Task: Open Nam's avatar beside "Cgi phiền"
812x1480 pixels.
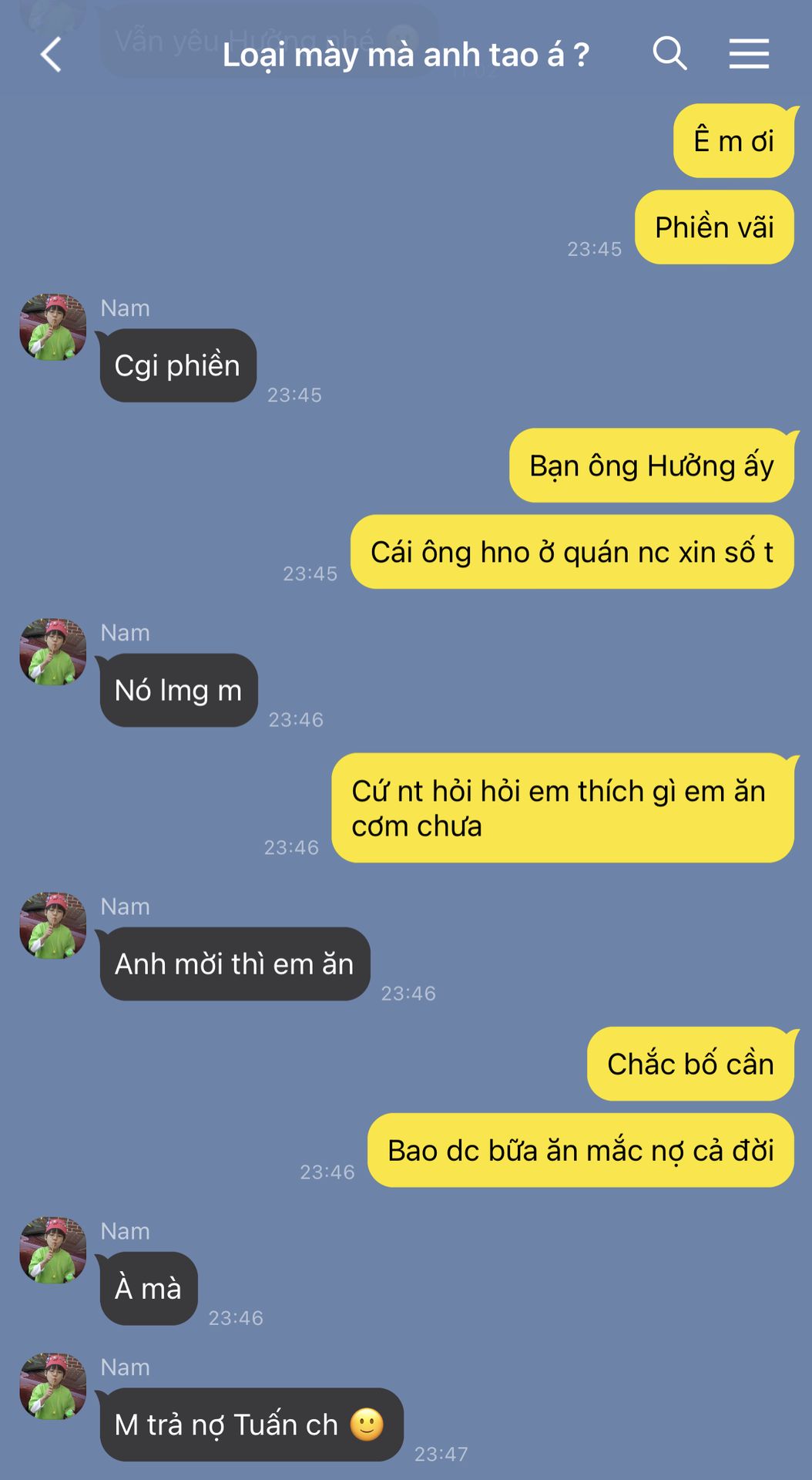Action: point(53,327)
